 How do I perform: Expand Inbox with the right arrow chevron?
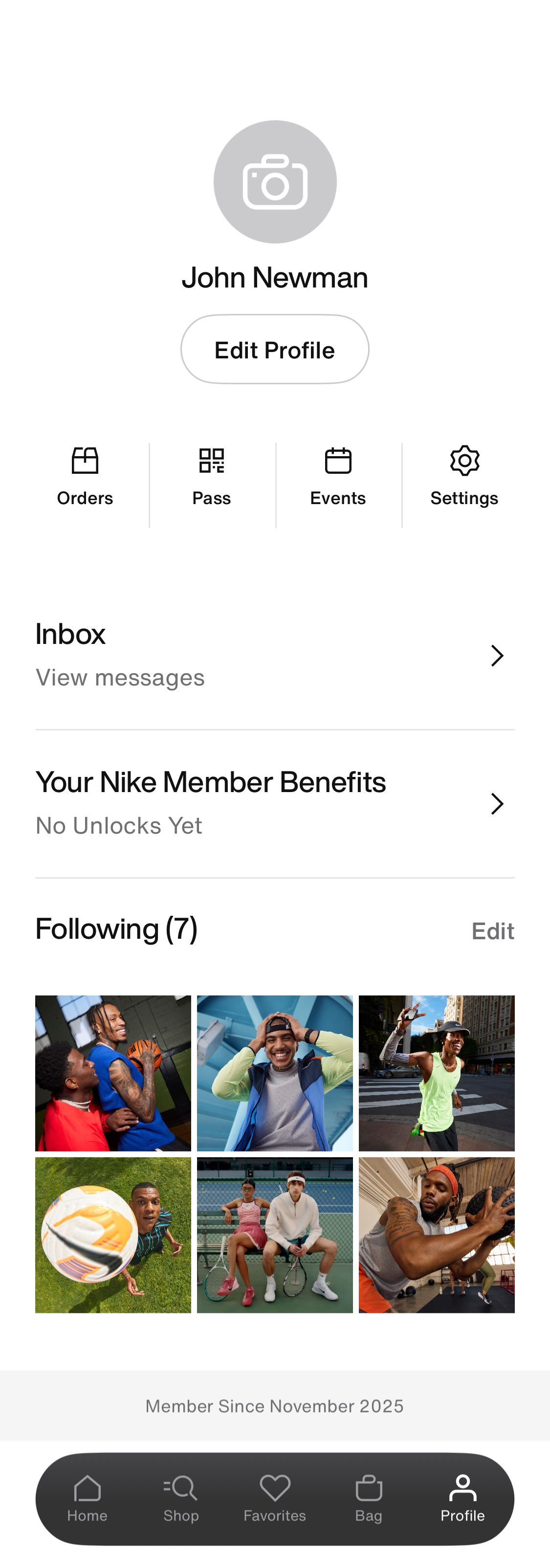tap(497, 656)
